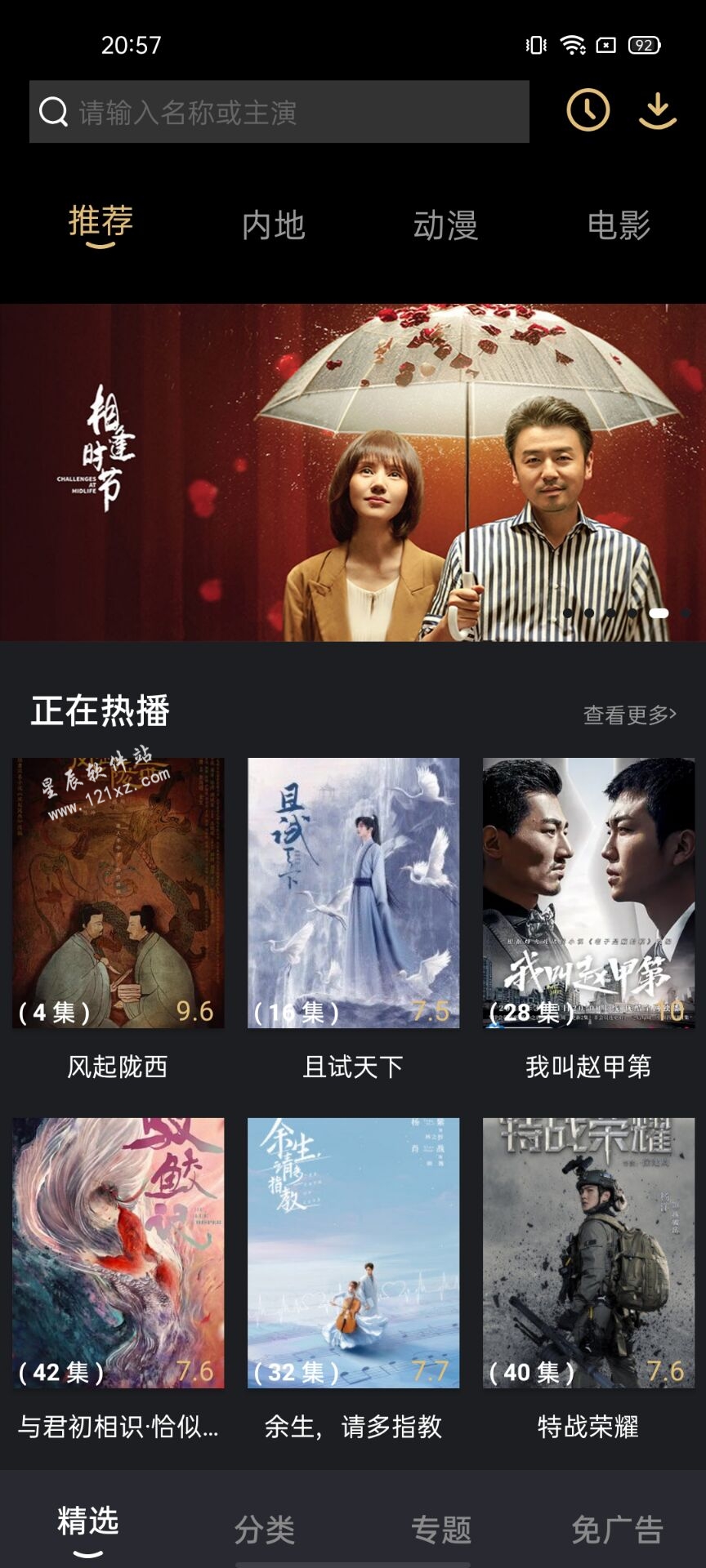
Task: Open the 相逢时节 featured banner
Action: [x=353, y=472]
